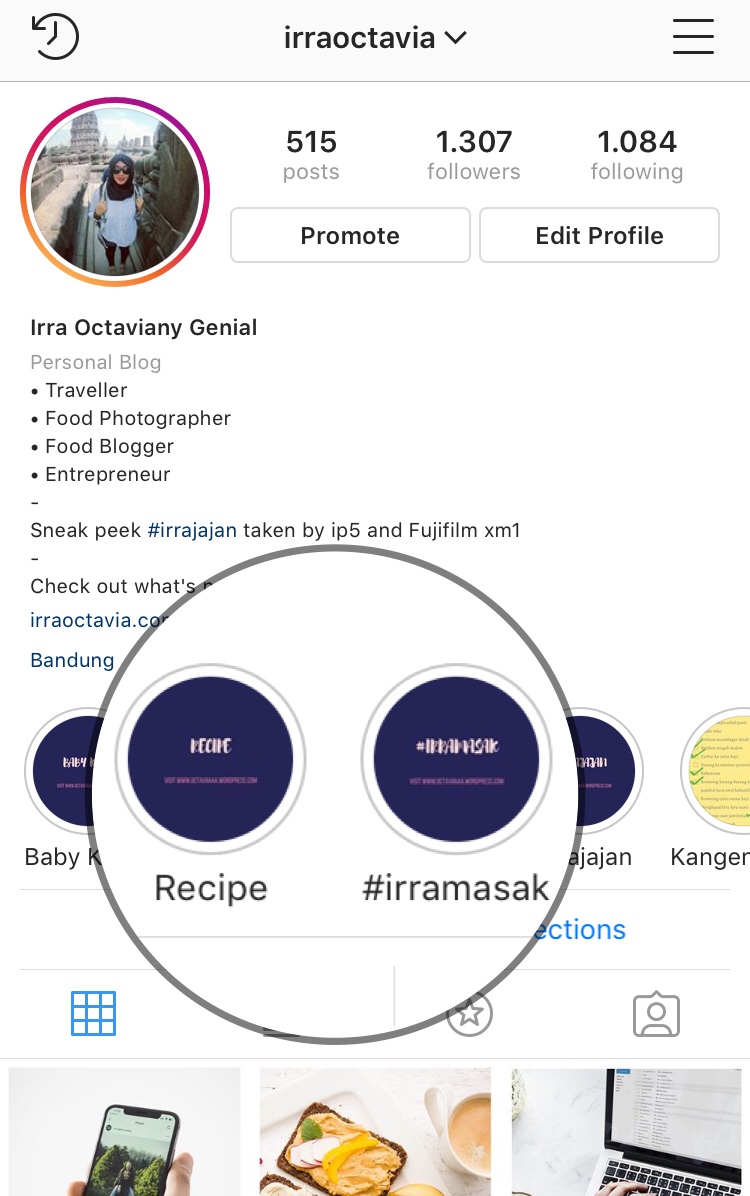The height and width of the screenshot is (1196, 750).
Task: Open the hamburger menu
Action: (693, 37)
